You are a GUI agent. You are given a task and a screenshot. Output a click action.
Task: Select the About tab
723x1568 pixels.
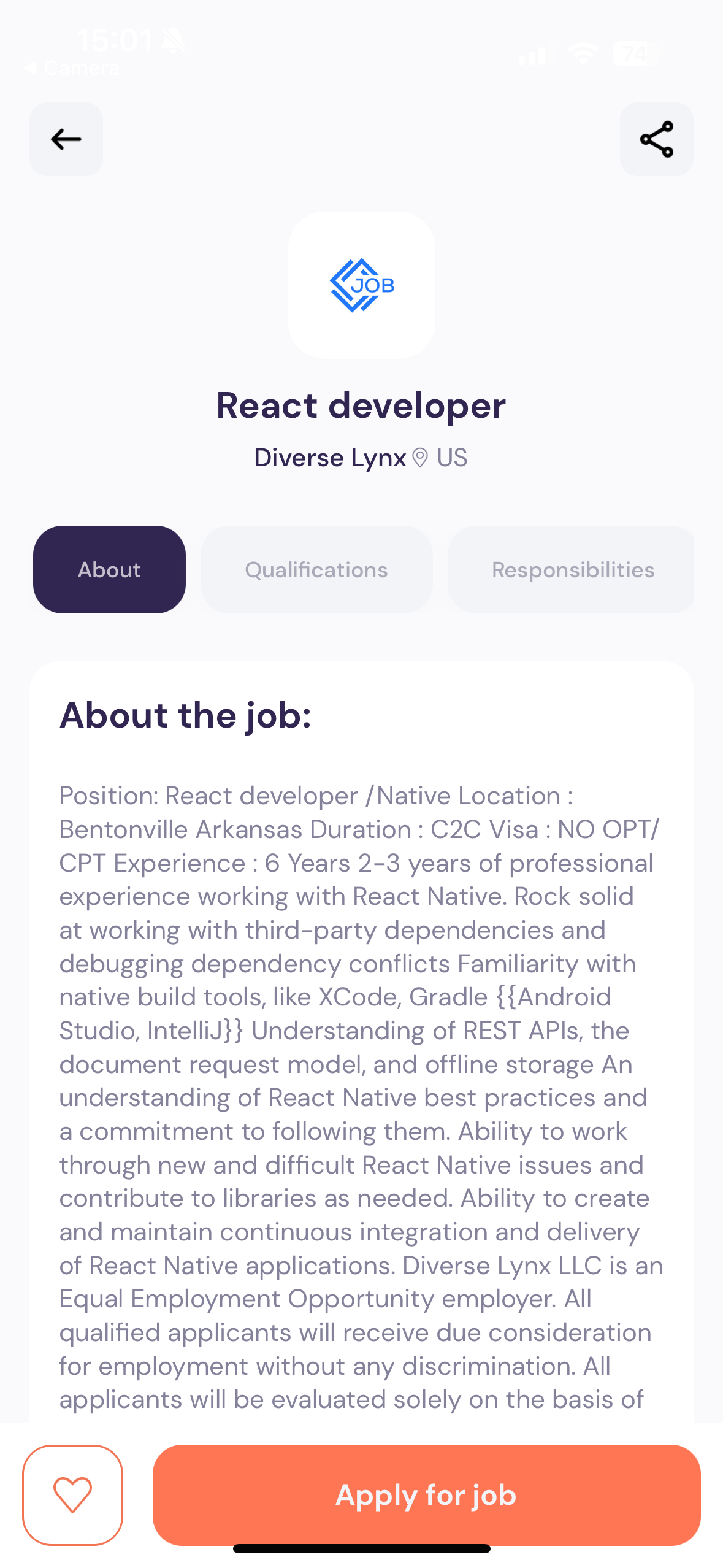(109, 569)
